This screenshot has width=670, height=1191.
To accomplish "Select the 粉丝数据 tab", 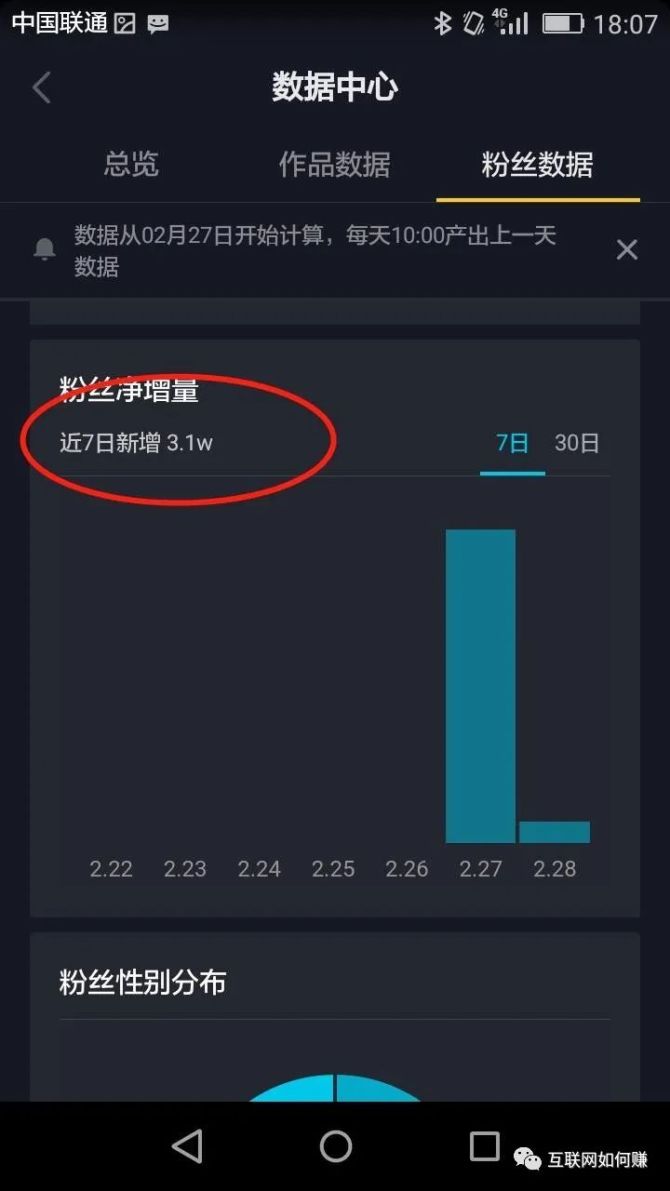I will [x=537, y=165].
